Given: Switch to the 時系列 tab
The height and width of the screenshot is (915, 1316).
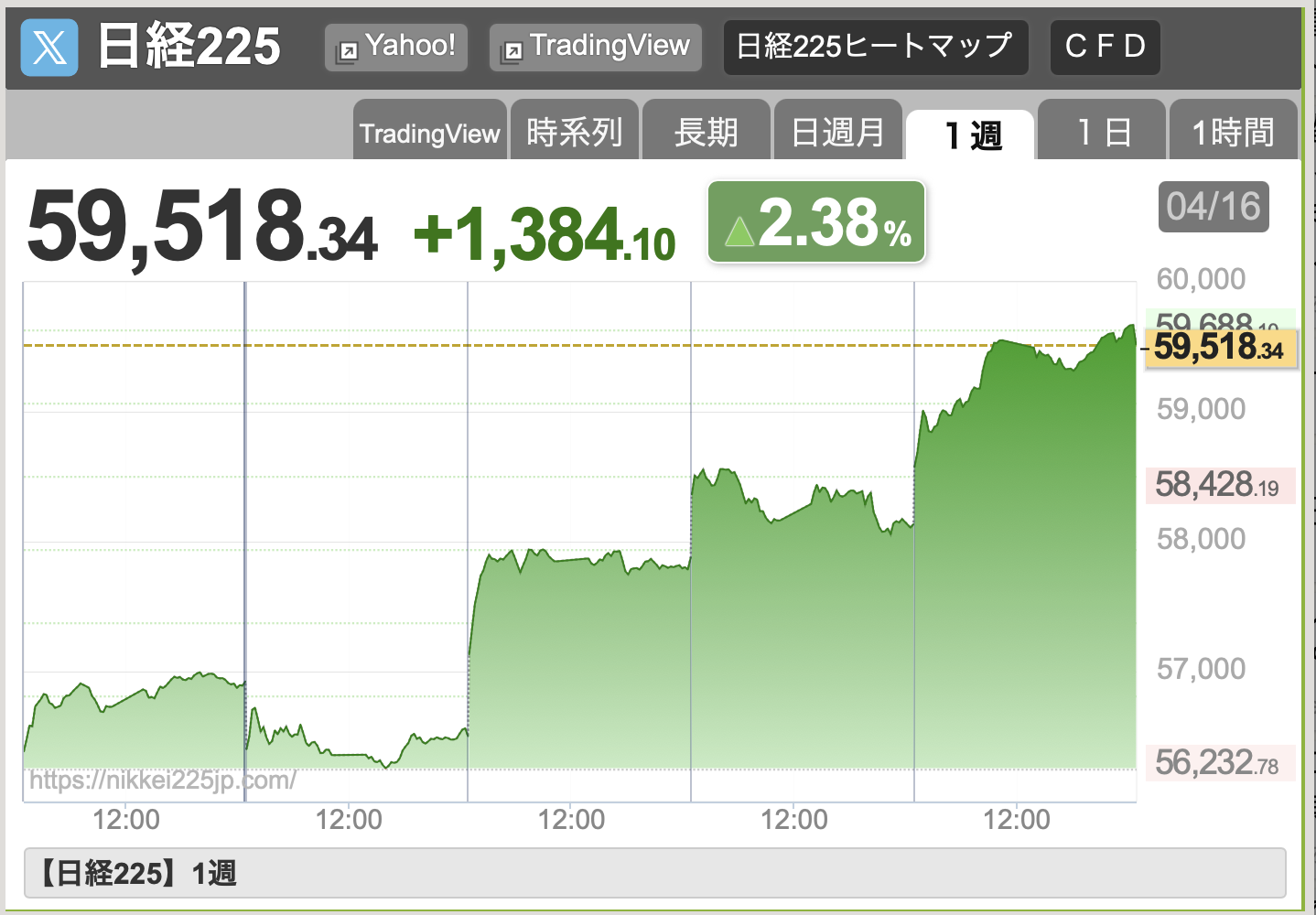Looking at the screenshot, I should pos(574,133).
